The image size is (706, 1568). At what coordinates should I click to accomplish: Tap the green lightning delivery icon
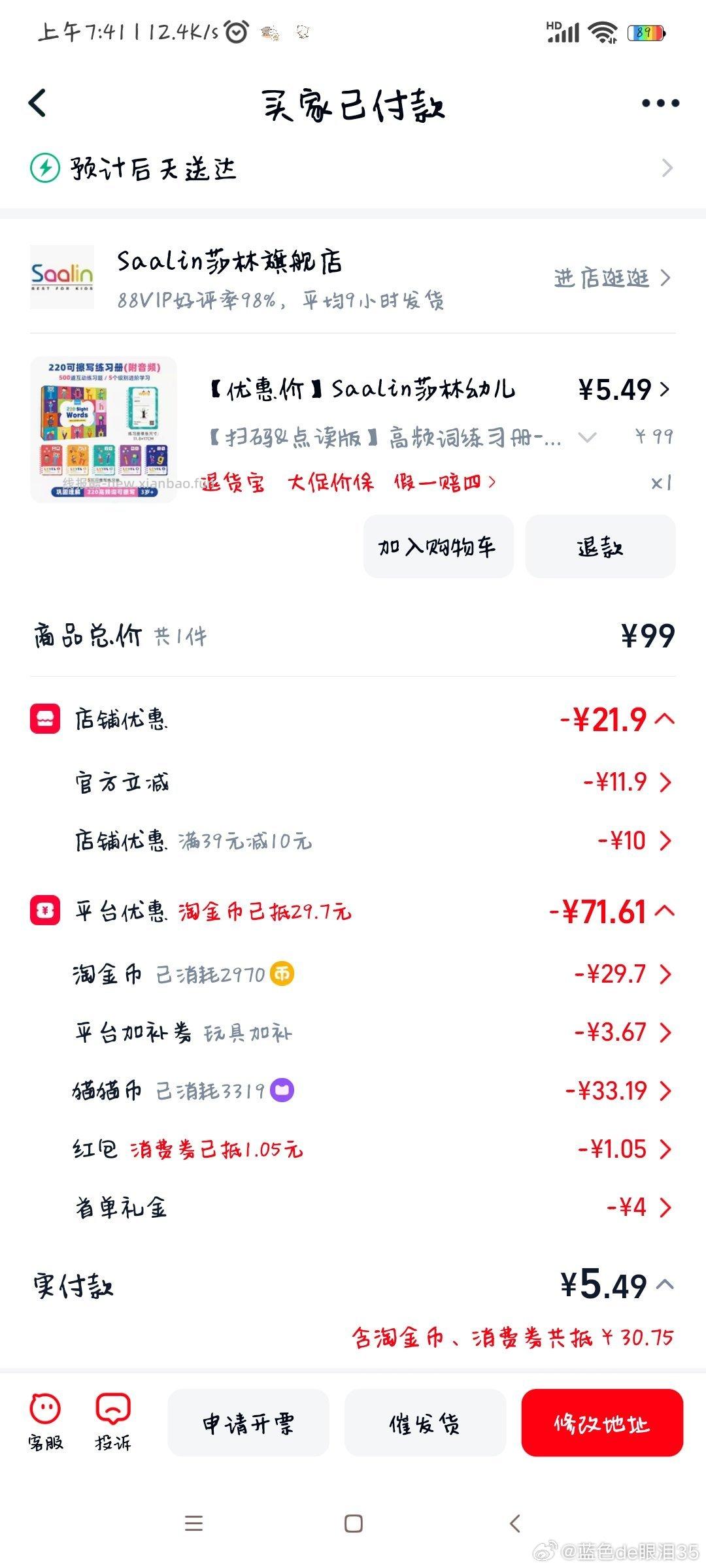(44, 169)
